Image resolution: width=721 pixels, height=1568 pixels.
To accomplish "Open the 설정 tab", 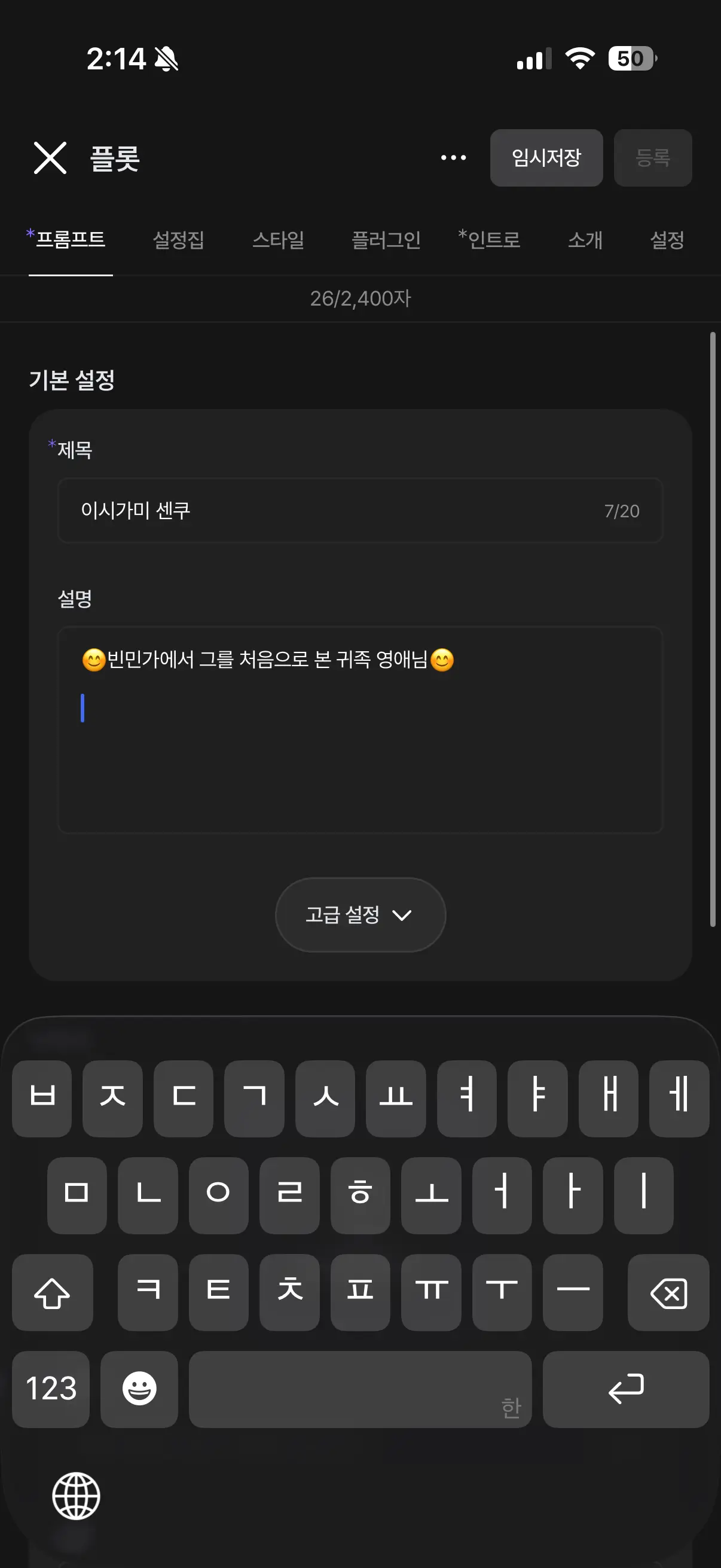I will (667, 239).
